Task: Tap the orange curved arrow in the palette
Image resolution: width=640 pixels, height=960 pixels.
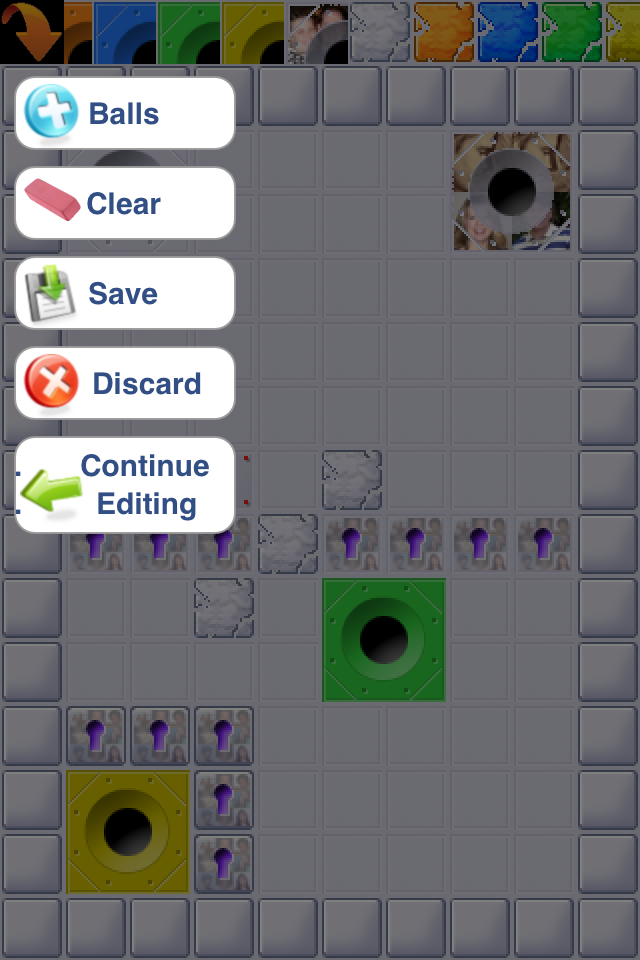Action: (x=30, y=30)
